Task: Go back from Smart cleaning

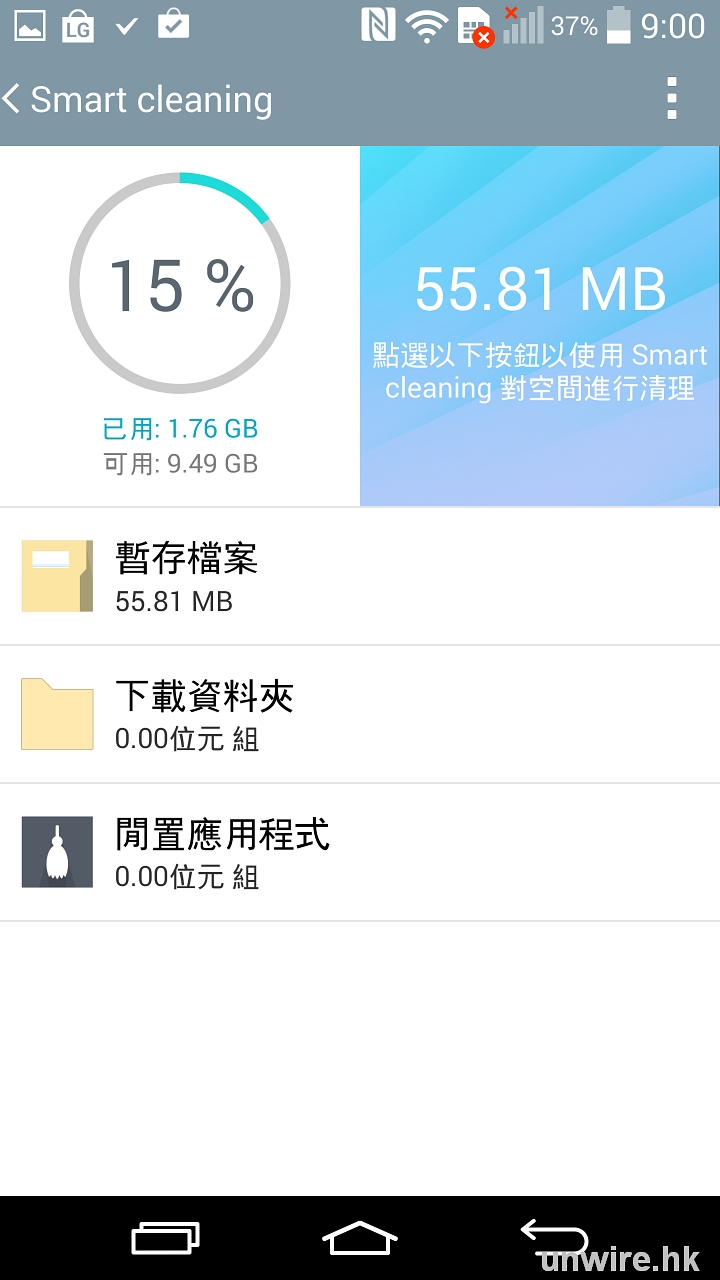Action: pos(14,100)
